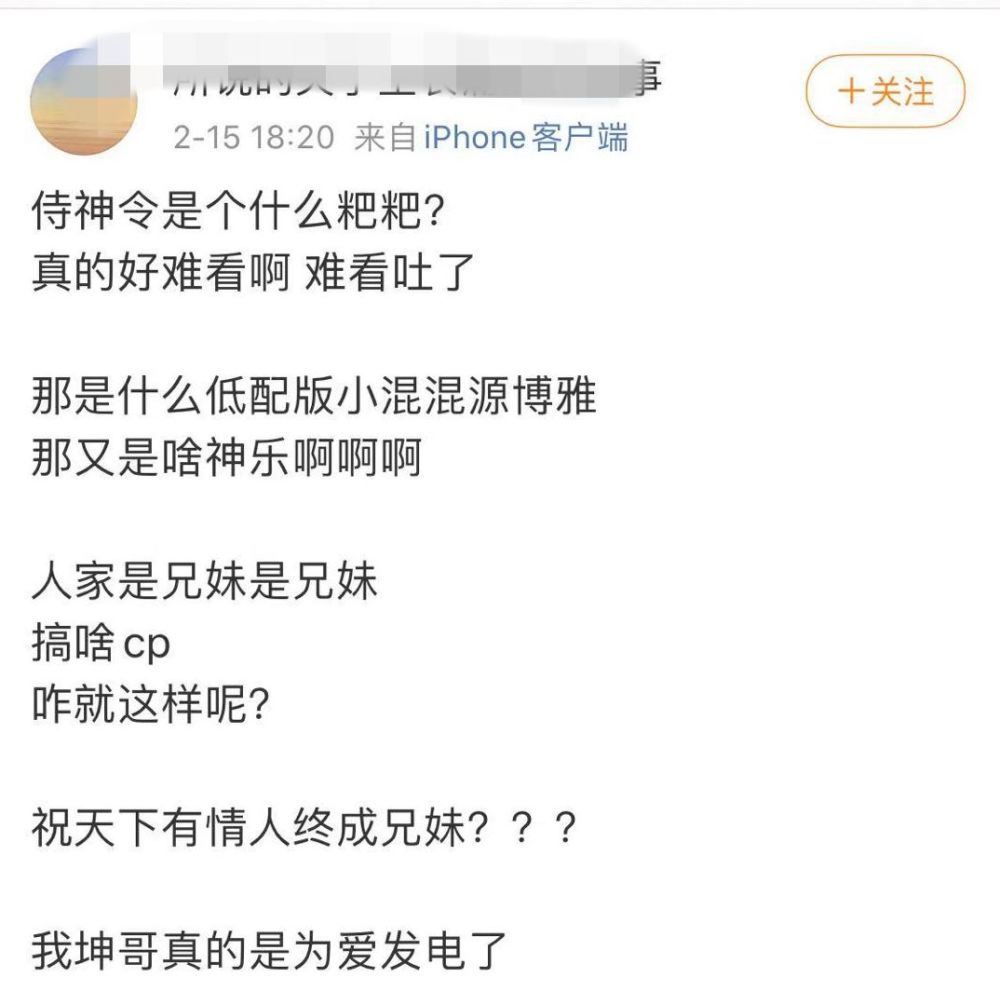1000x991 pixels.
Task: Follow this user with +关注 button
Action: 885,92
